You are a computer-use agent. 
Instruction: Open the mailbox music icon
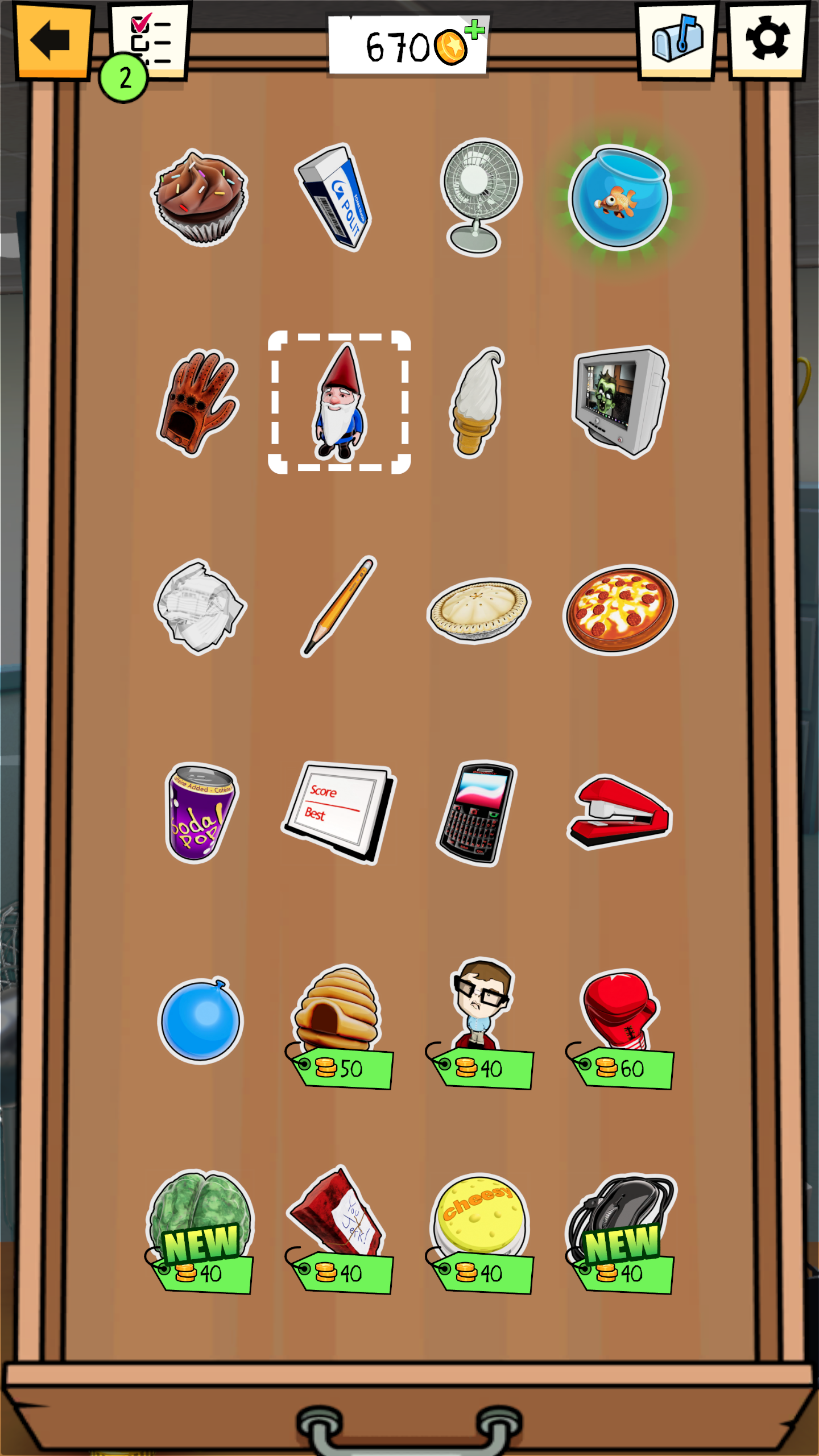(677, 40)
